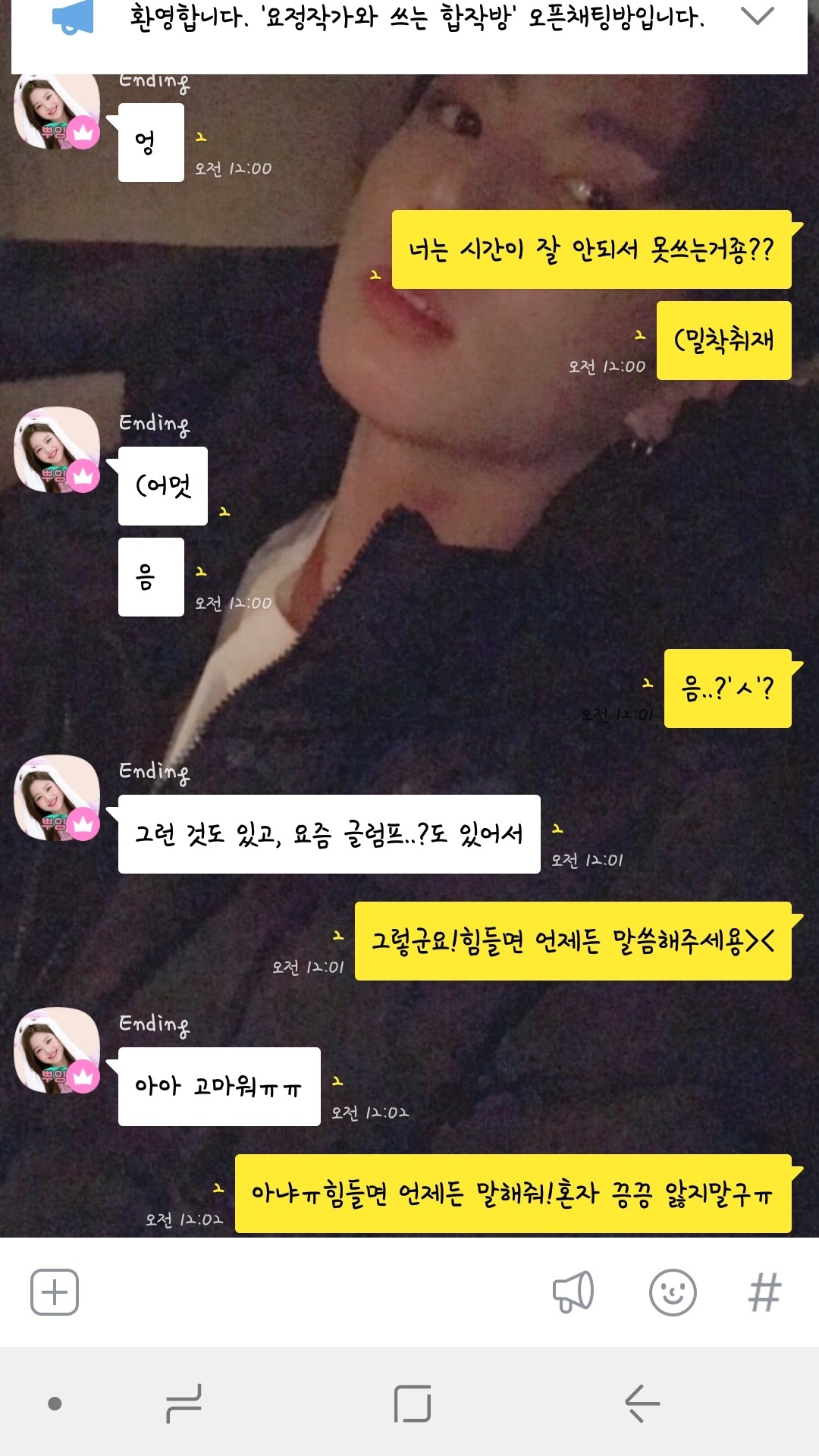Screen dimensions: 819x1456
Task: Open the plus attachment menu
Action: 55,1291
